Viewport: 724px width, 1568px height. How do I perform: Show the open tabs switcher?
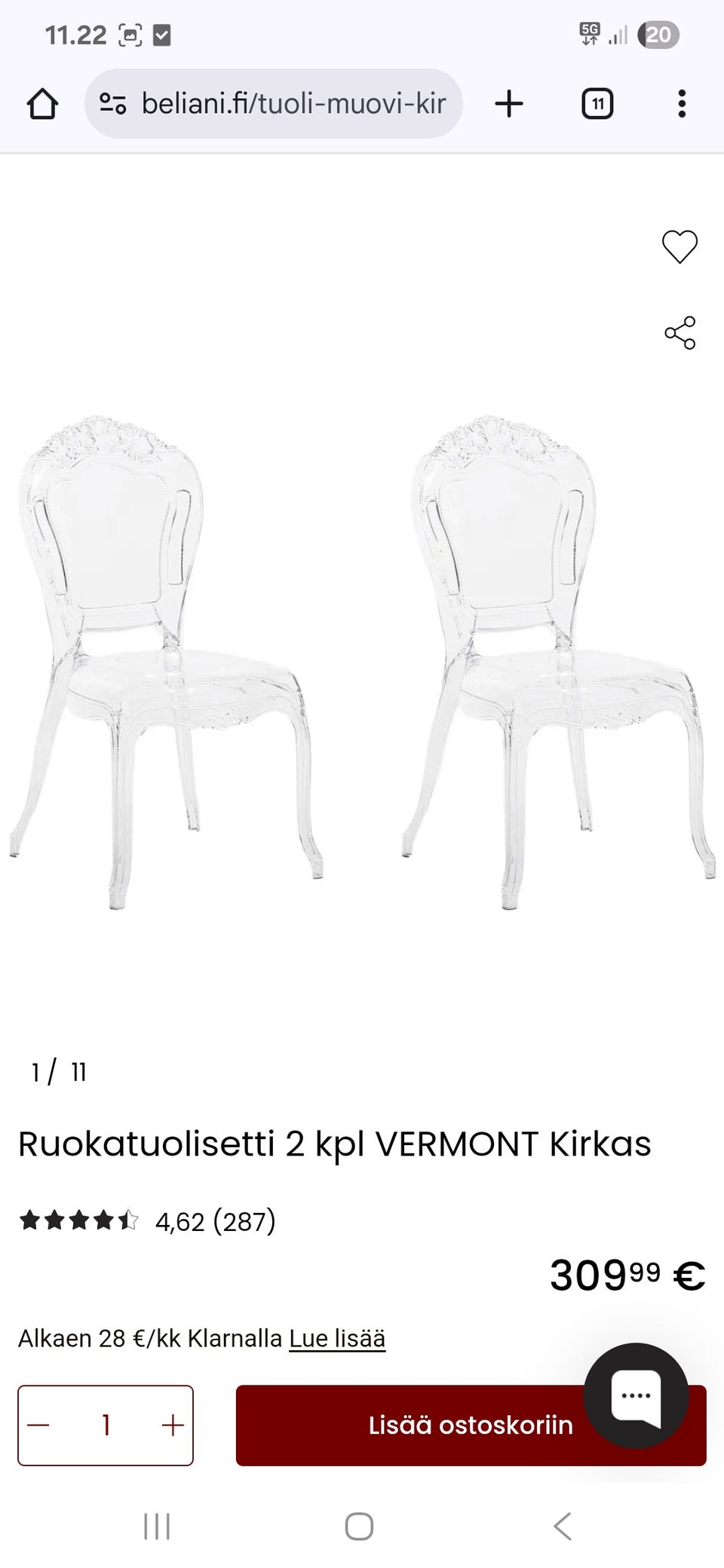(x=597, y=104)
